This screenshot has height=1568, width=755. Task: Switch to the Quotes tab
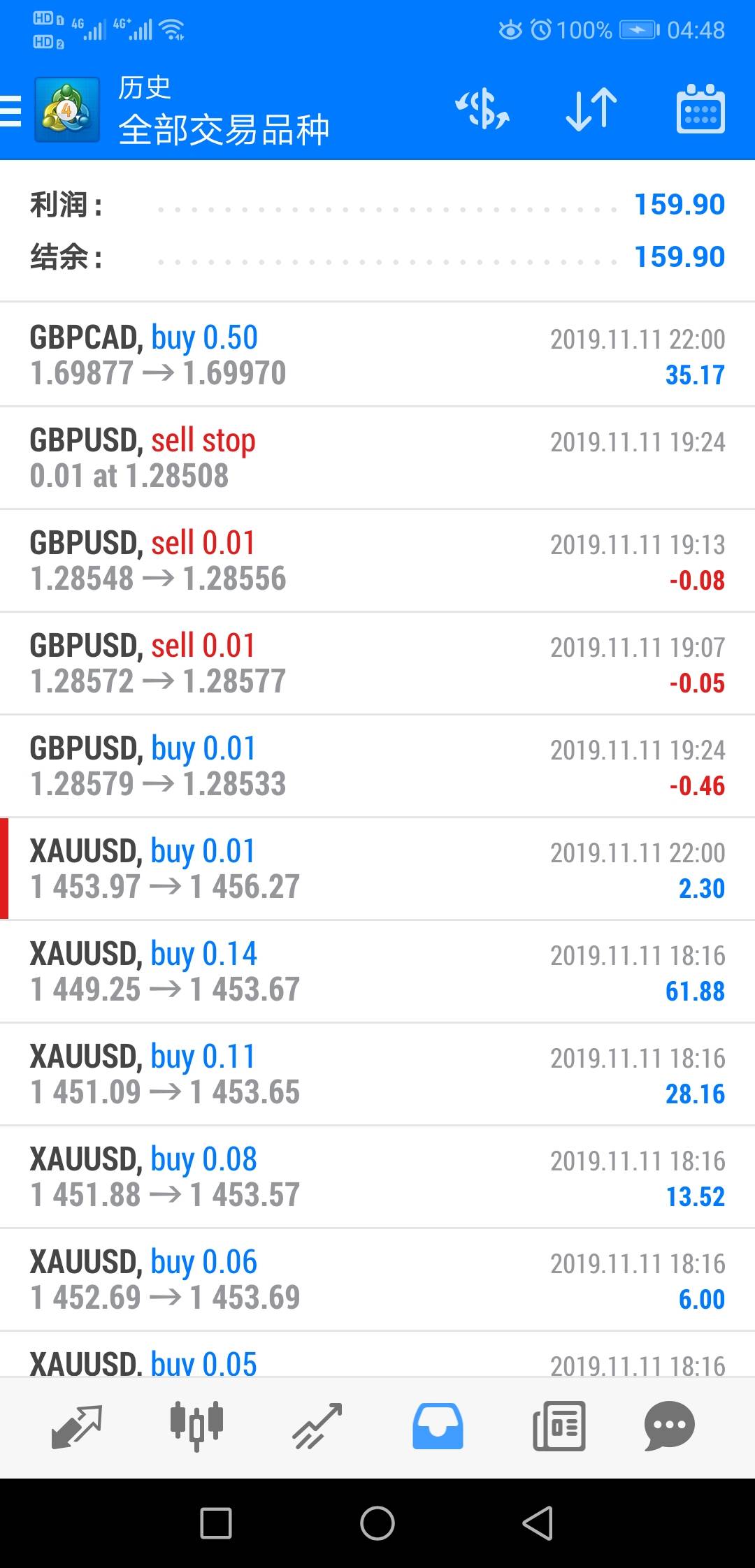77,1425
